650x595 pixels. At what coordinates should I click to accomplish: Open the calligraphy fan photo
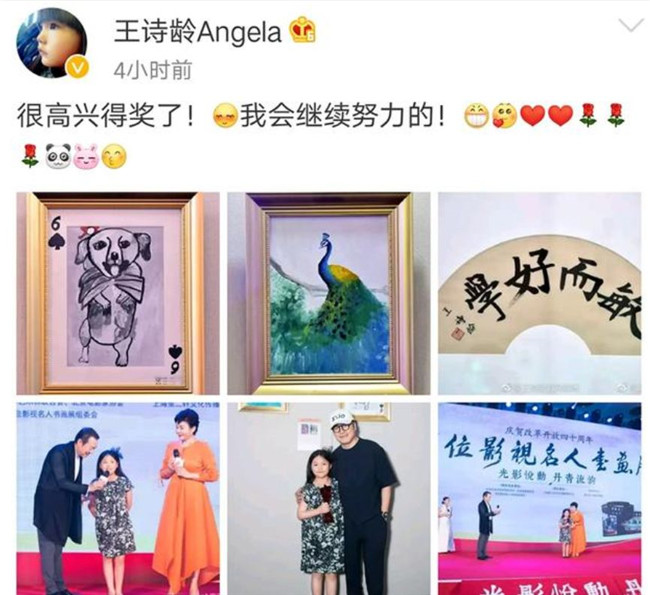540,293
